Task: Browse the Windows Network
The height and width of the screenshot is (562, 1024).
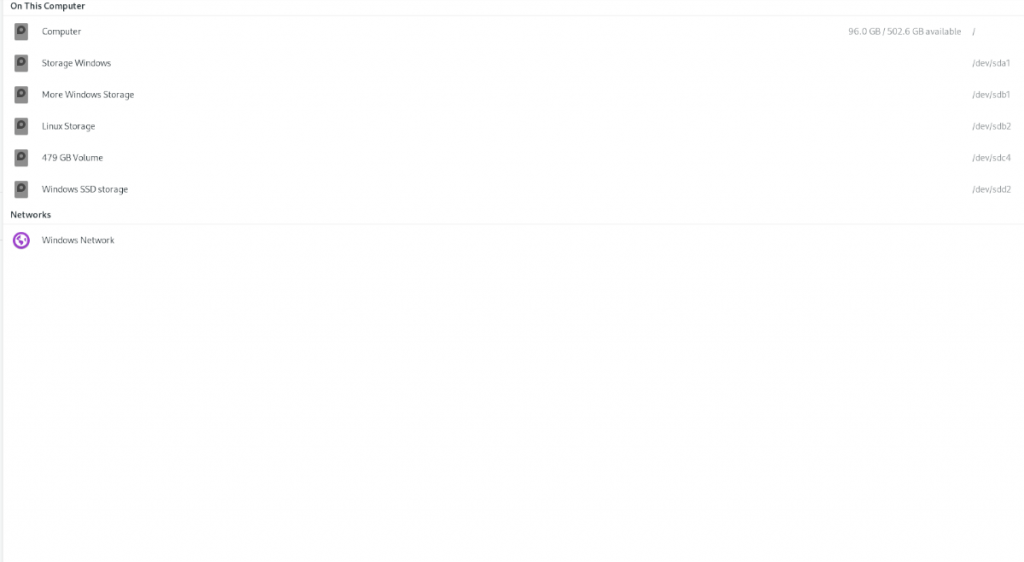Action: (78, 240)
